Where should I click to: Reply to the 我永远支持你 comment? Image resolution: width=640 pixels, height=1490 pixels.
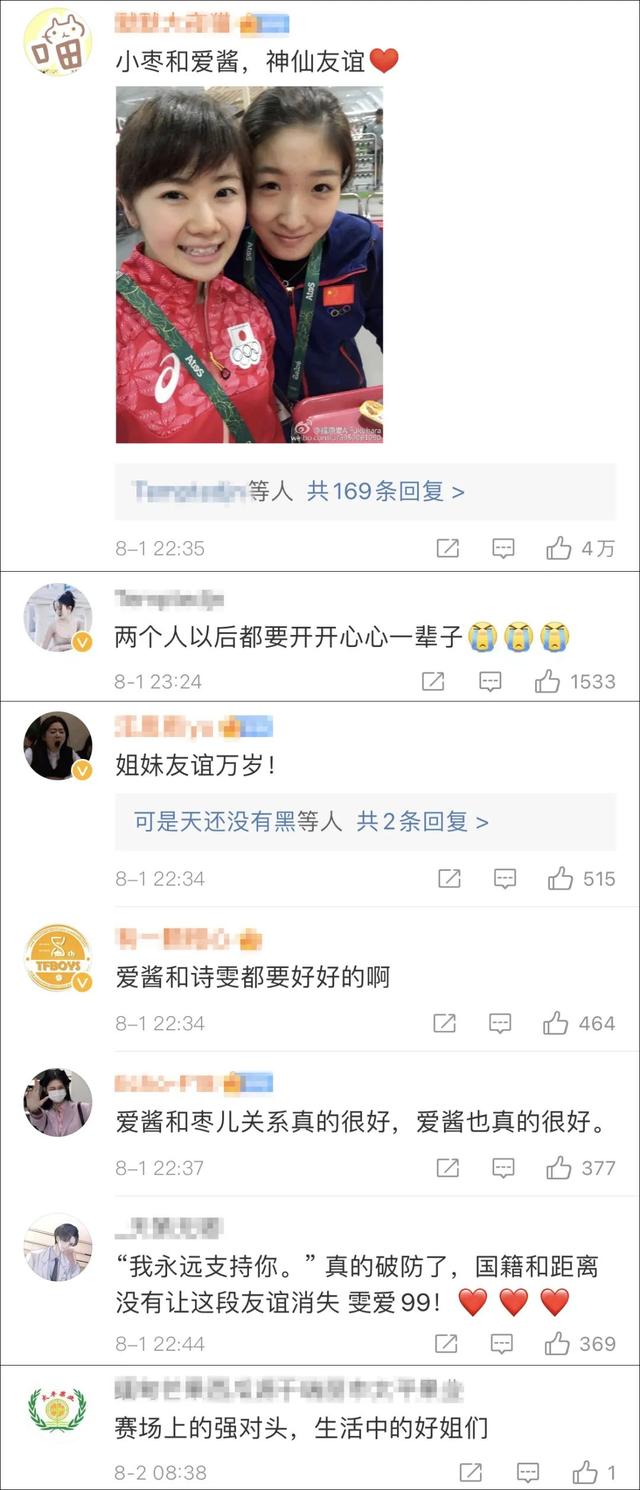(501, 1343)
